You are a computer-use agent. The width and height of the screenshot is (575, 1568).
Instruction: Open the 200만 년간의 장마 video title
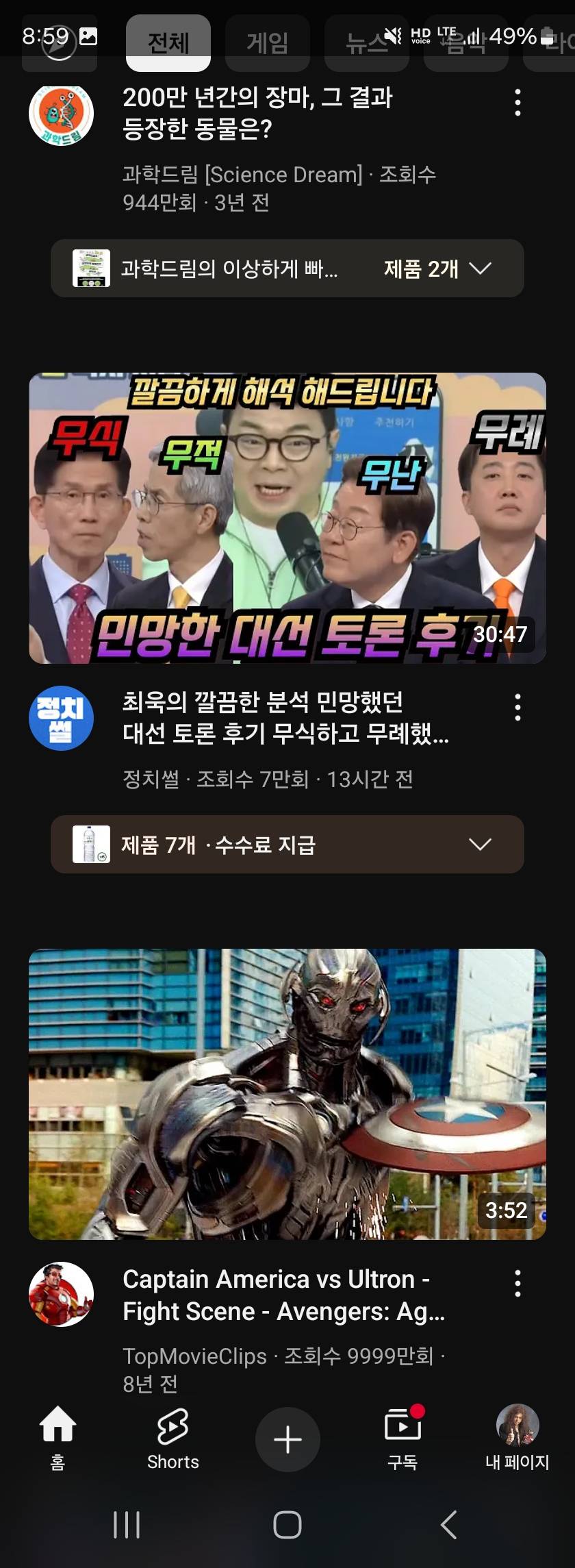point(257,112)
